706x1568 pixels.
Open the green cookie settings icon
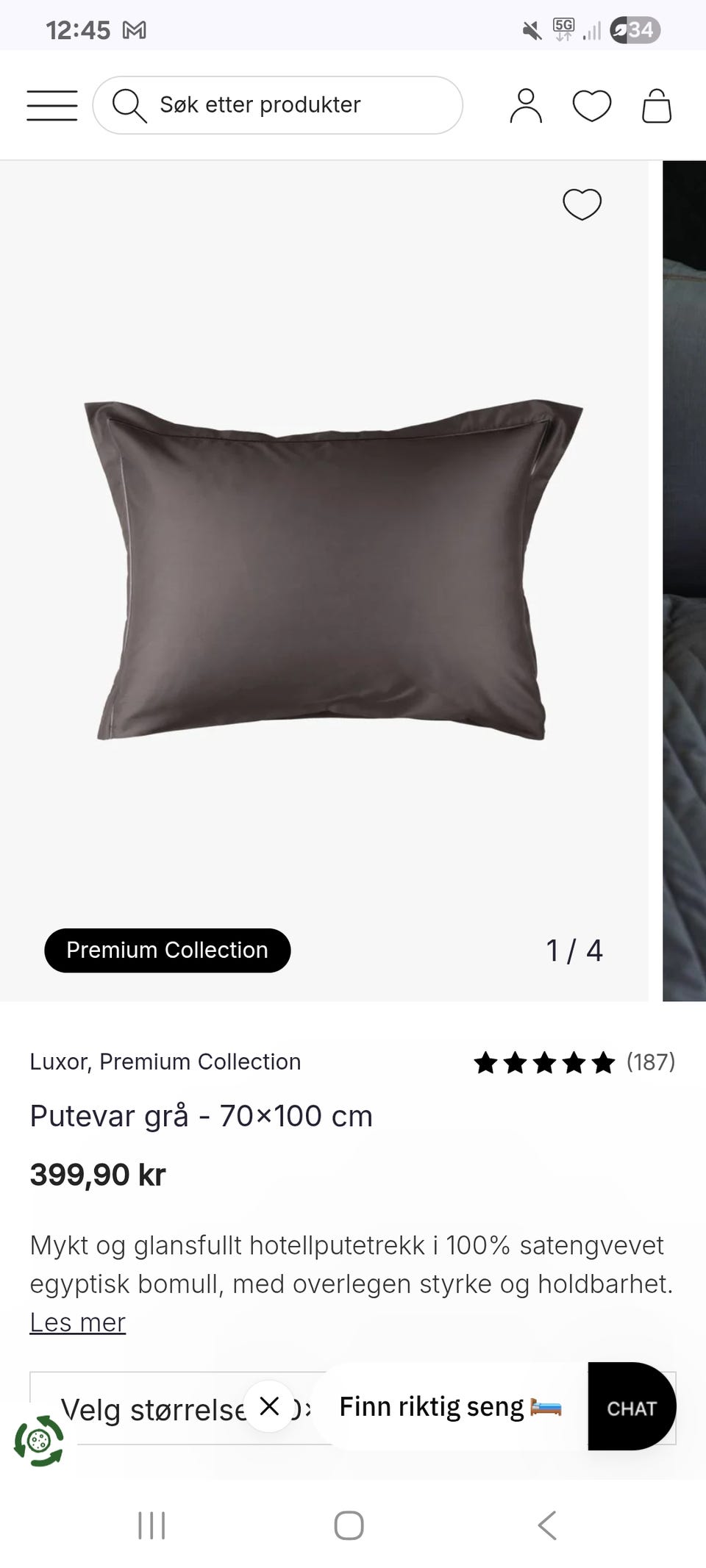point(38,1441)
